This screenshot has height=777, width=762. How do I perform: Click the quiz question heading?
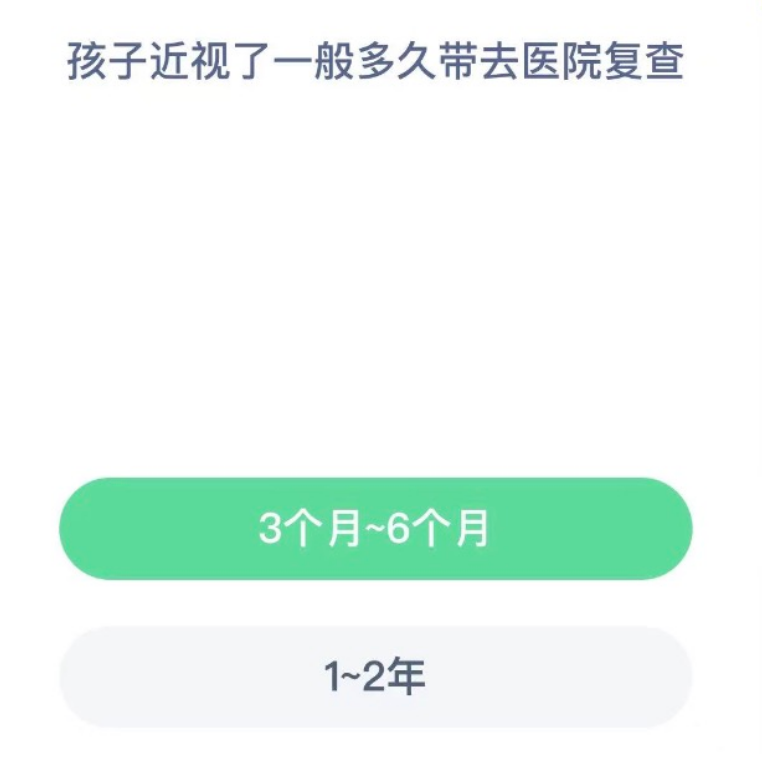click(380, 60)
